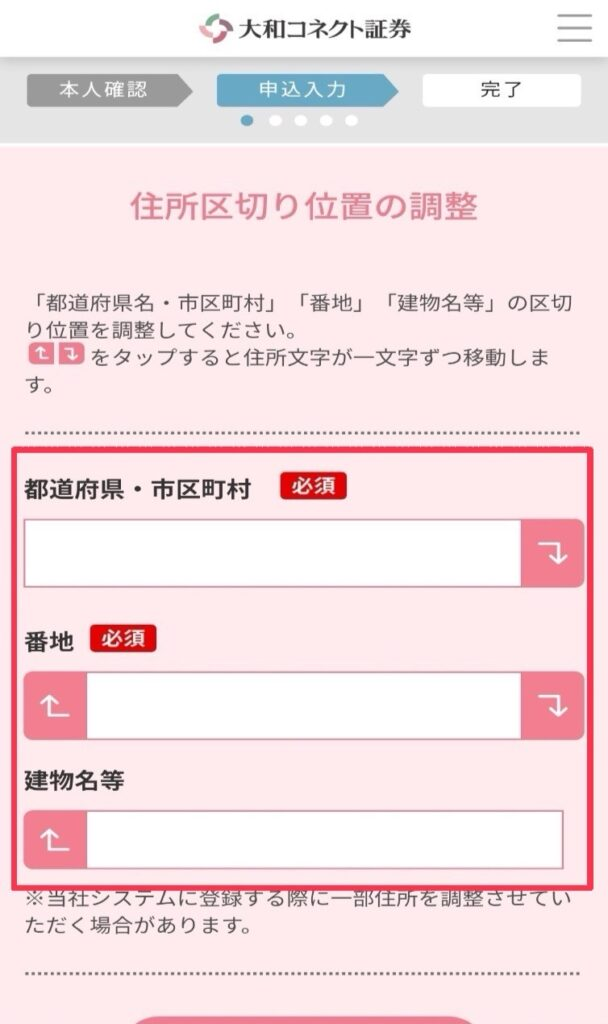
Task: Tap the 都道府県・市区町村 text field
Action: pos(272,553)
